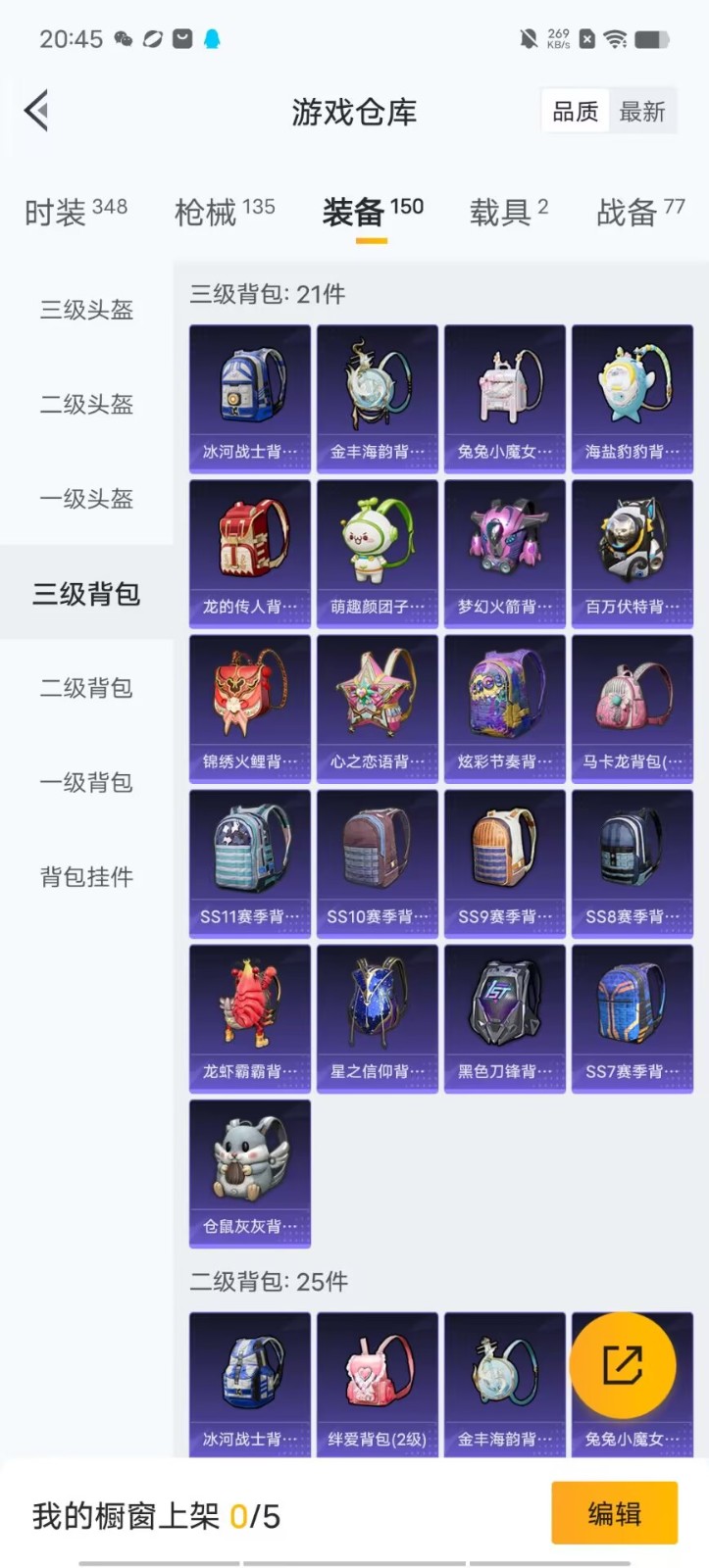This screenshot has height=1568, width=709.
Task: View the 仓鼠灰灰 backpack item
Action: [250, 1173]
